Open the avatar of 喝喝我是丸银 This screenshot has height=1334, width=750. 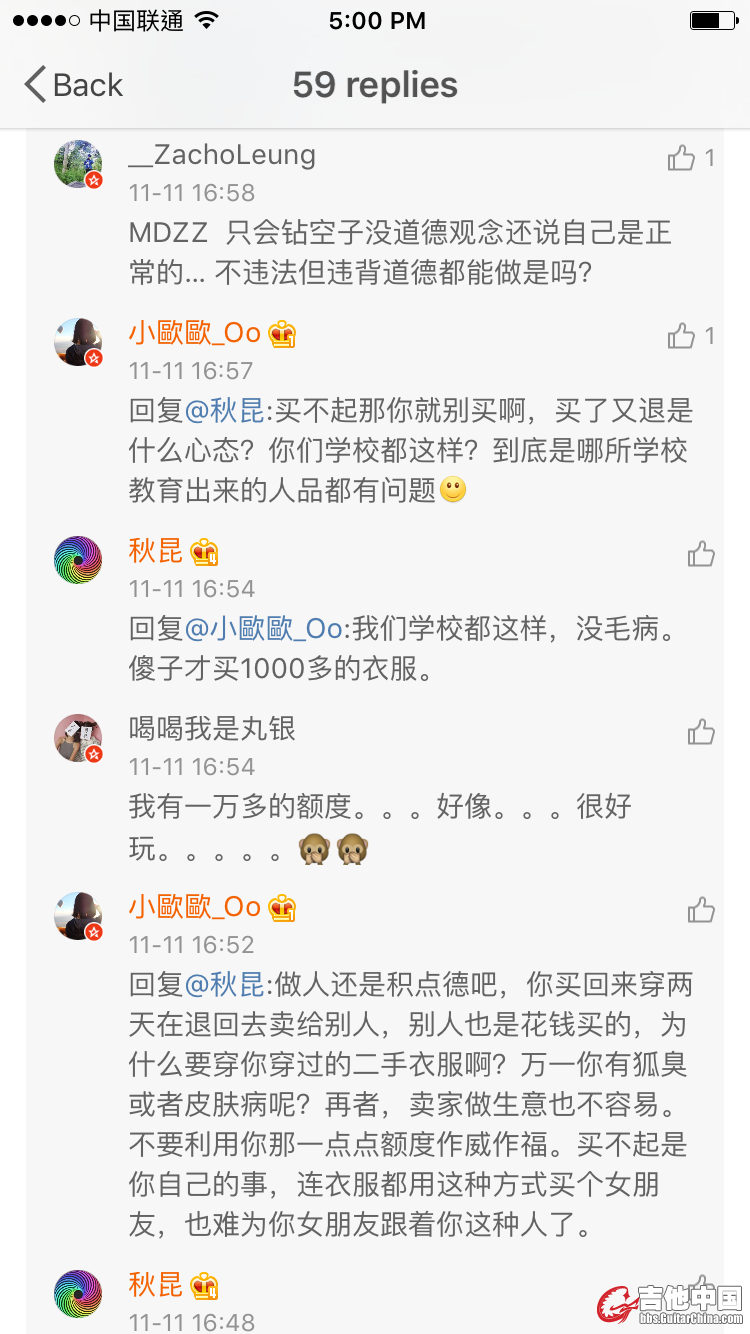(x=78, y=738)
